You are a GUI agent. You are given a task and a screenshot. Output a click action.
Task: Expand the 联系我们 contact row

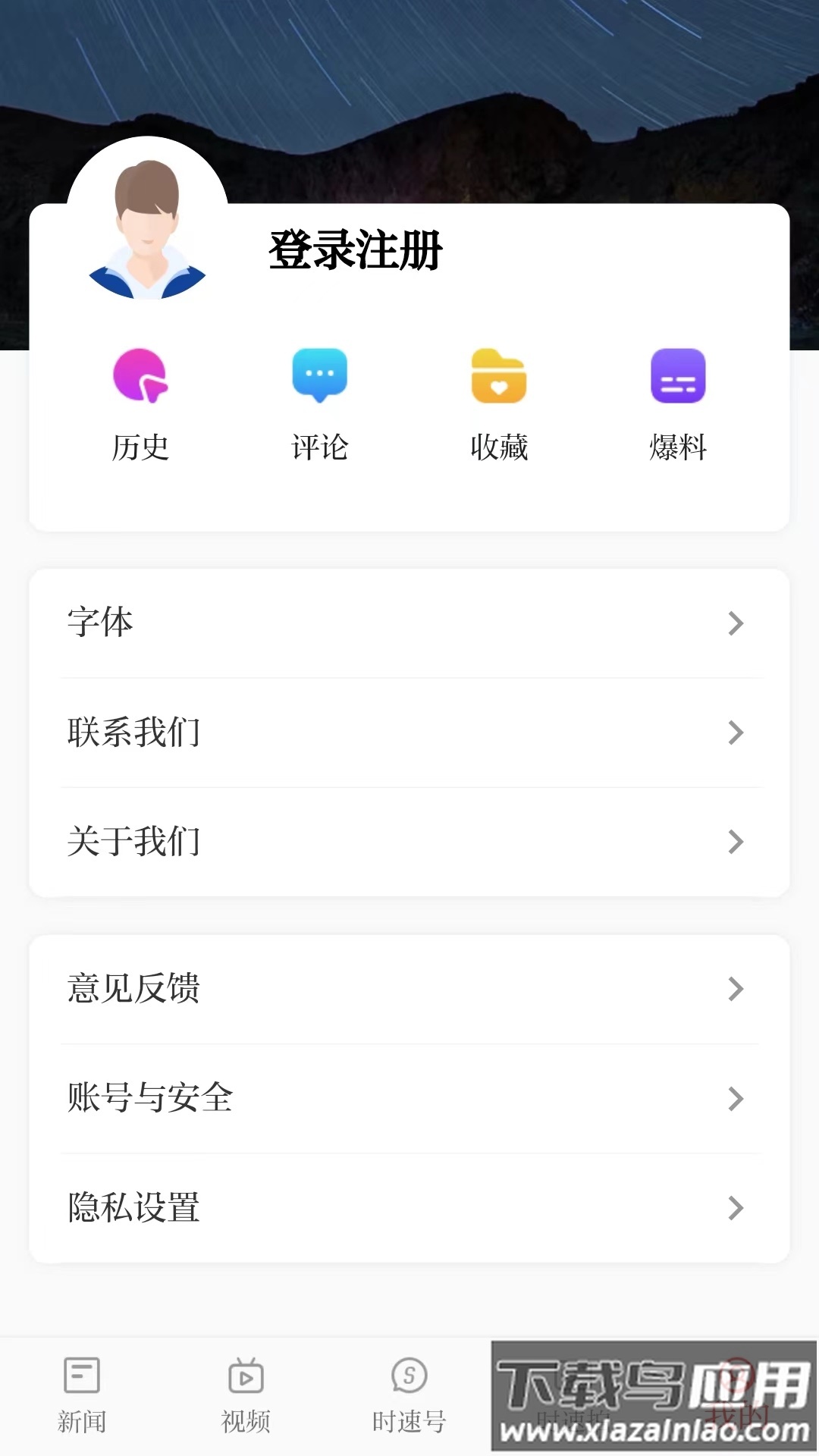click(x=409, y=733)
